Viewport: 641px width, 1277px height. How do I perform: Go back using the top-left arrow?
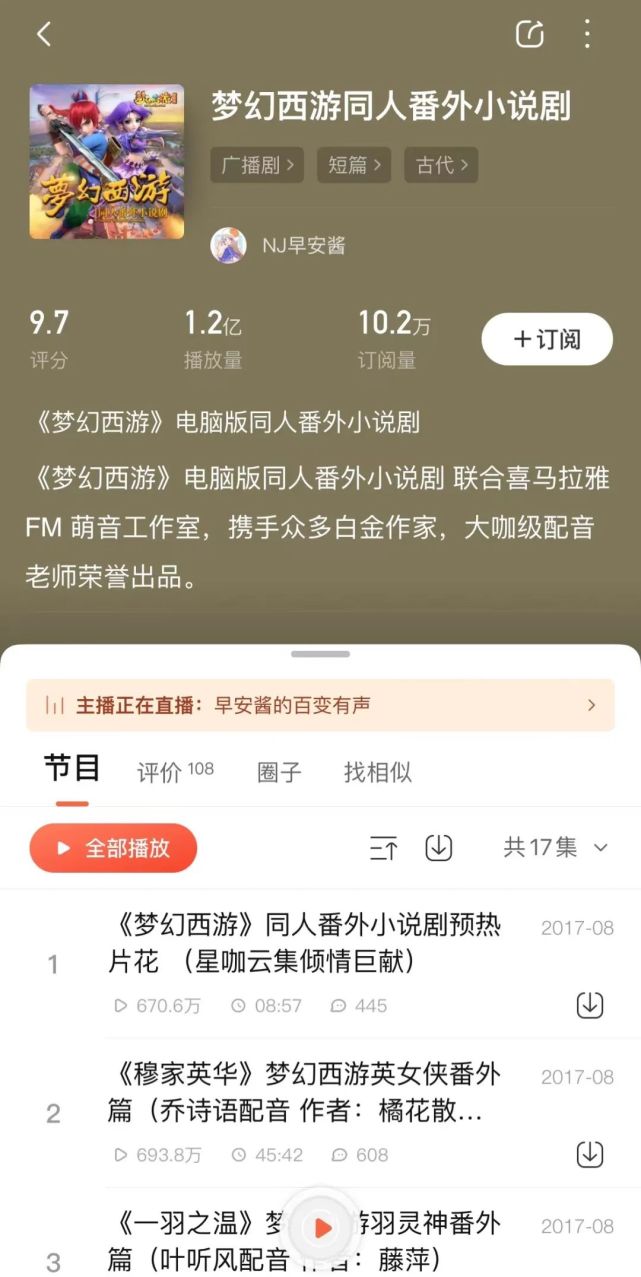click(x=43, y=34)
